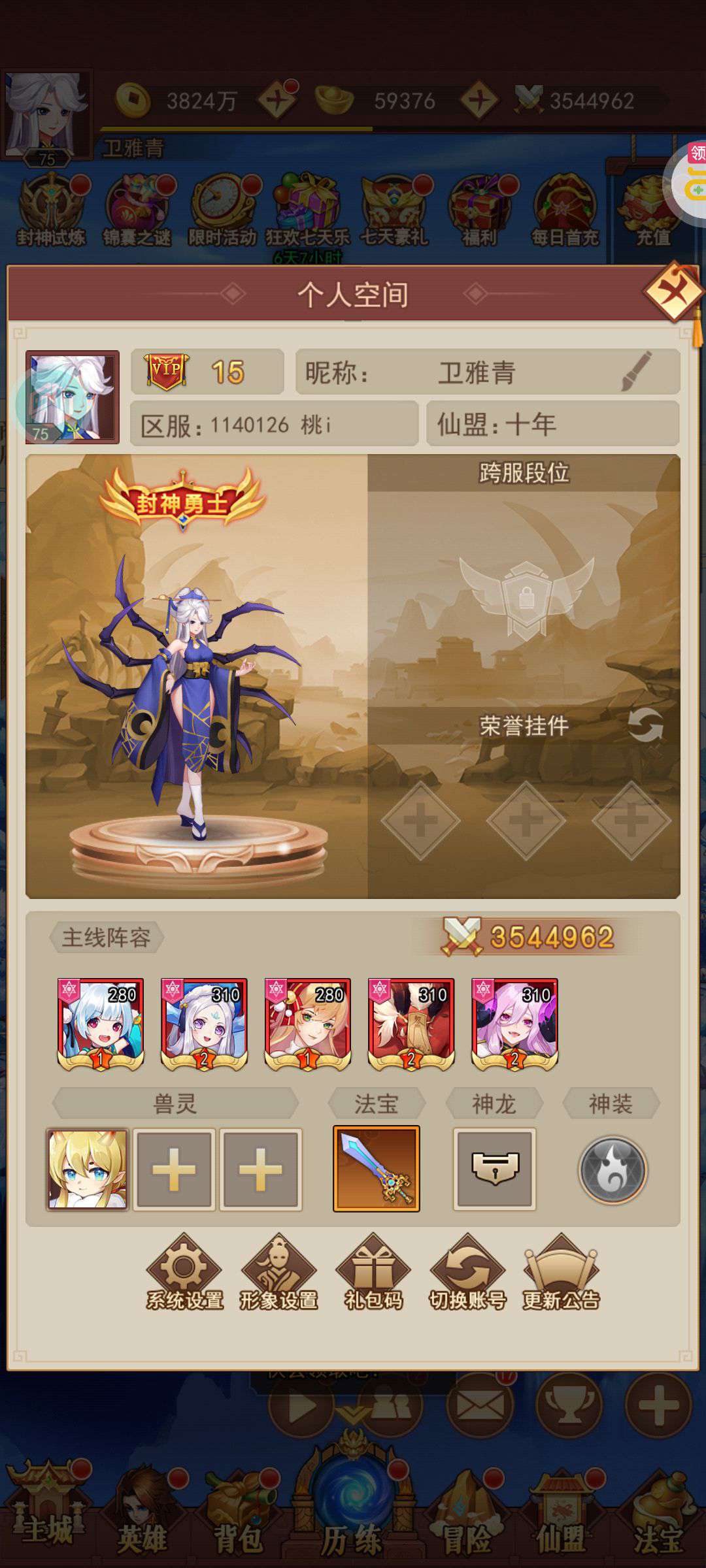Open 系统设置
This screenshot has width=706, height=1568.
pos(185,1273)
